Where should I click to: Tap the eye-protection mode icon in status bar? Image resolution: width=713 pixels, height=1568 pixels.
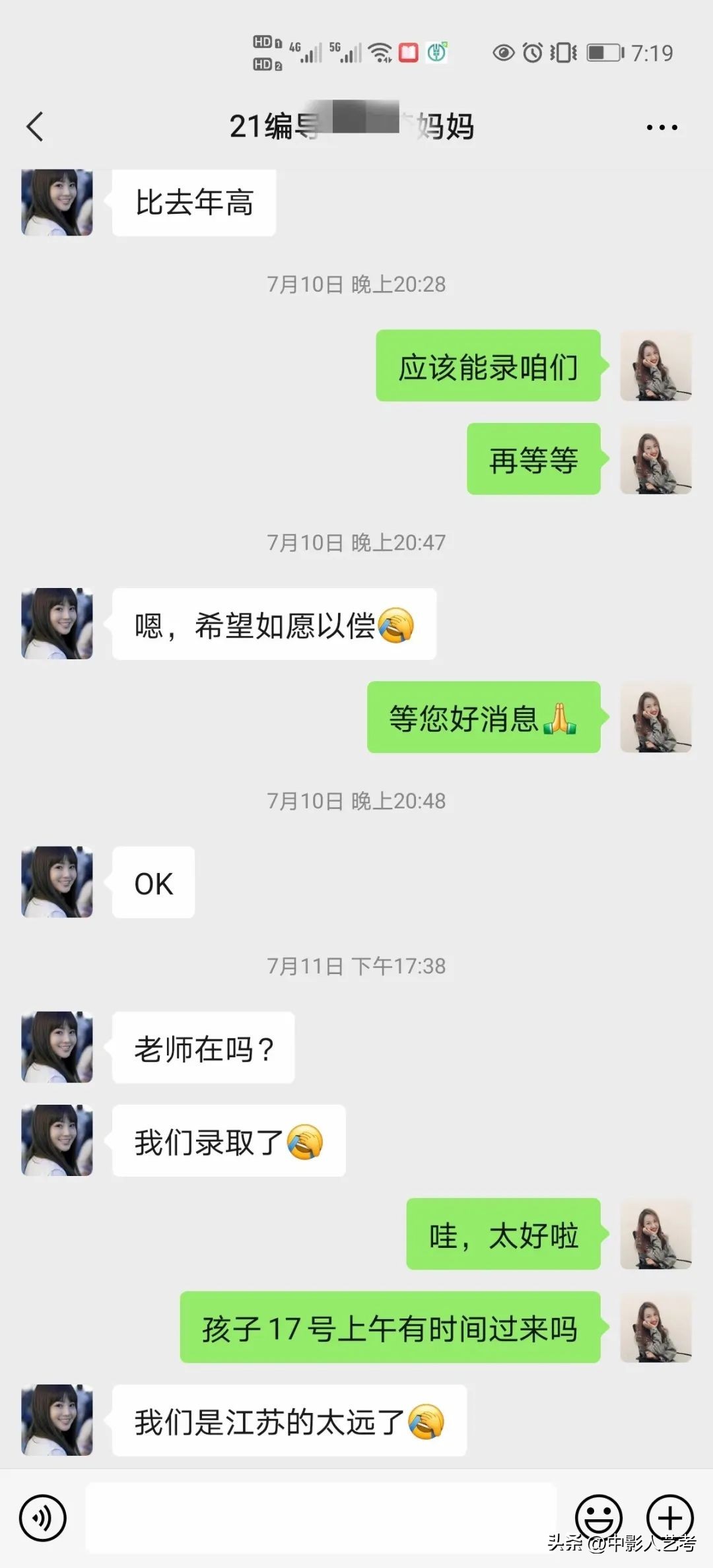[504, 54]
